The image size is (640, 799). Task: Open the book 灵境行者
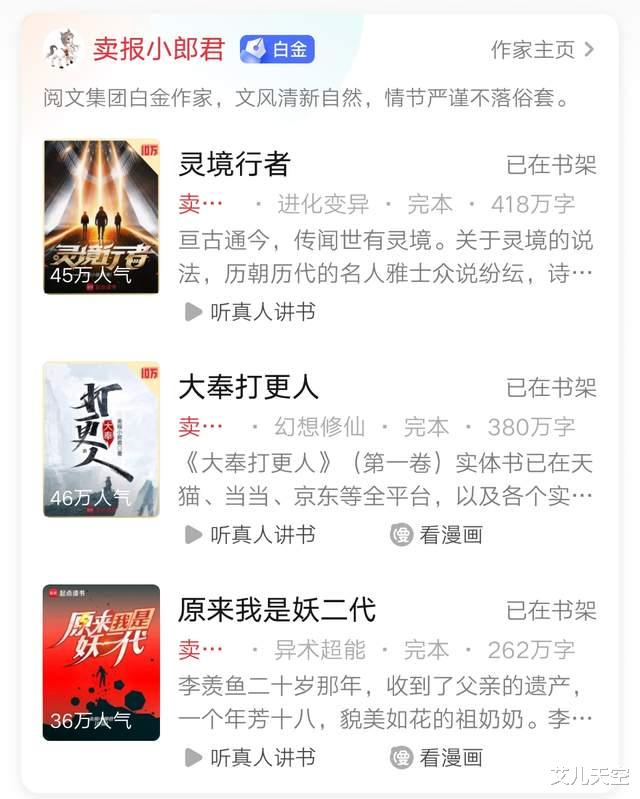[234, 164]
